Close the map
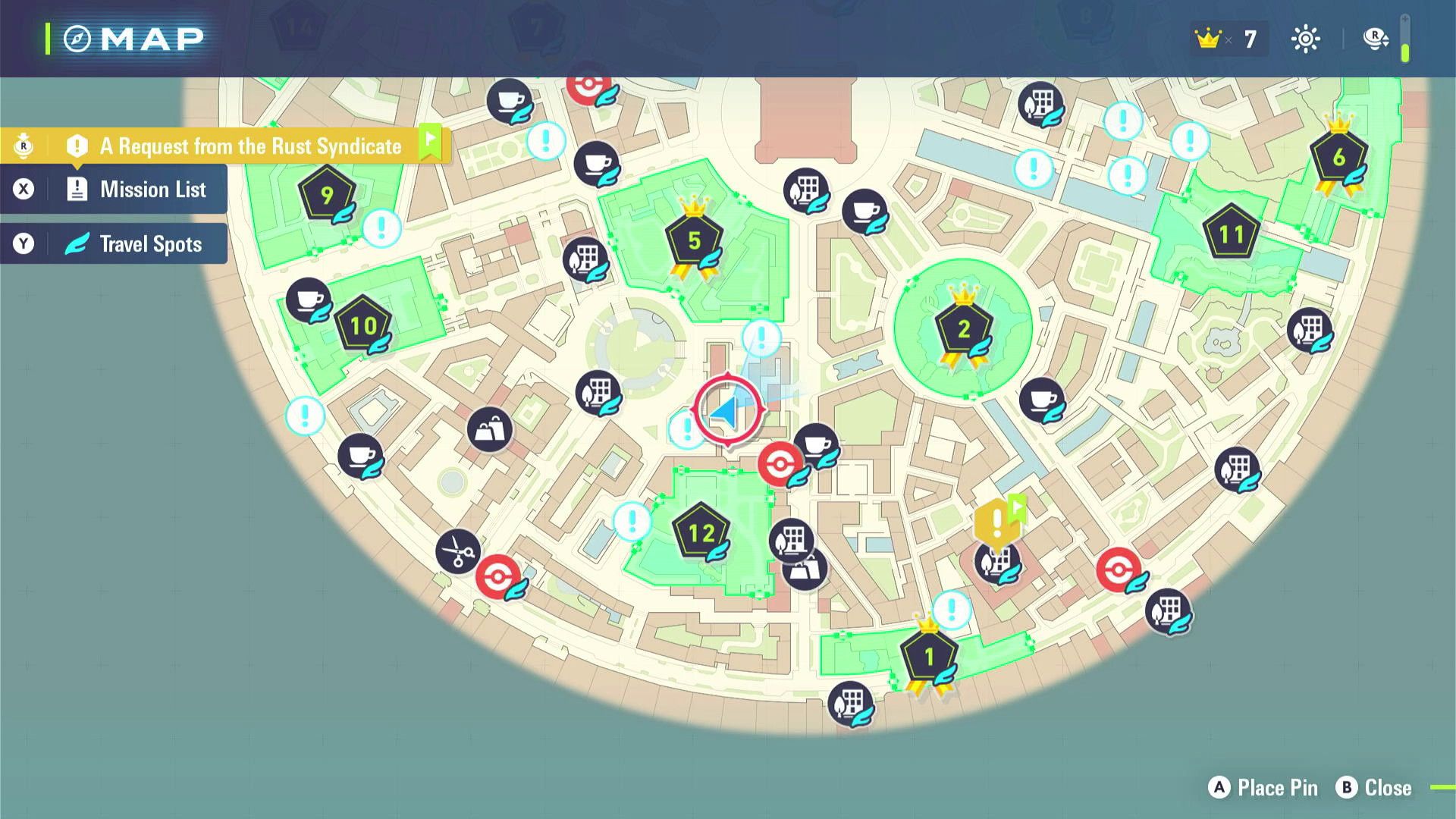This screenshot has width=1456, height=819. tap(1374, 788)
